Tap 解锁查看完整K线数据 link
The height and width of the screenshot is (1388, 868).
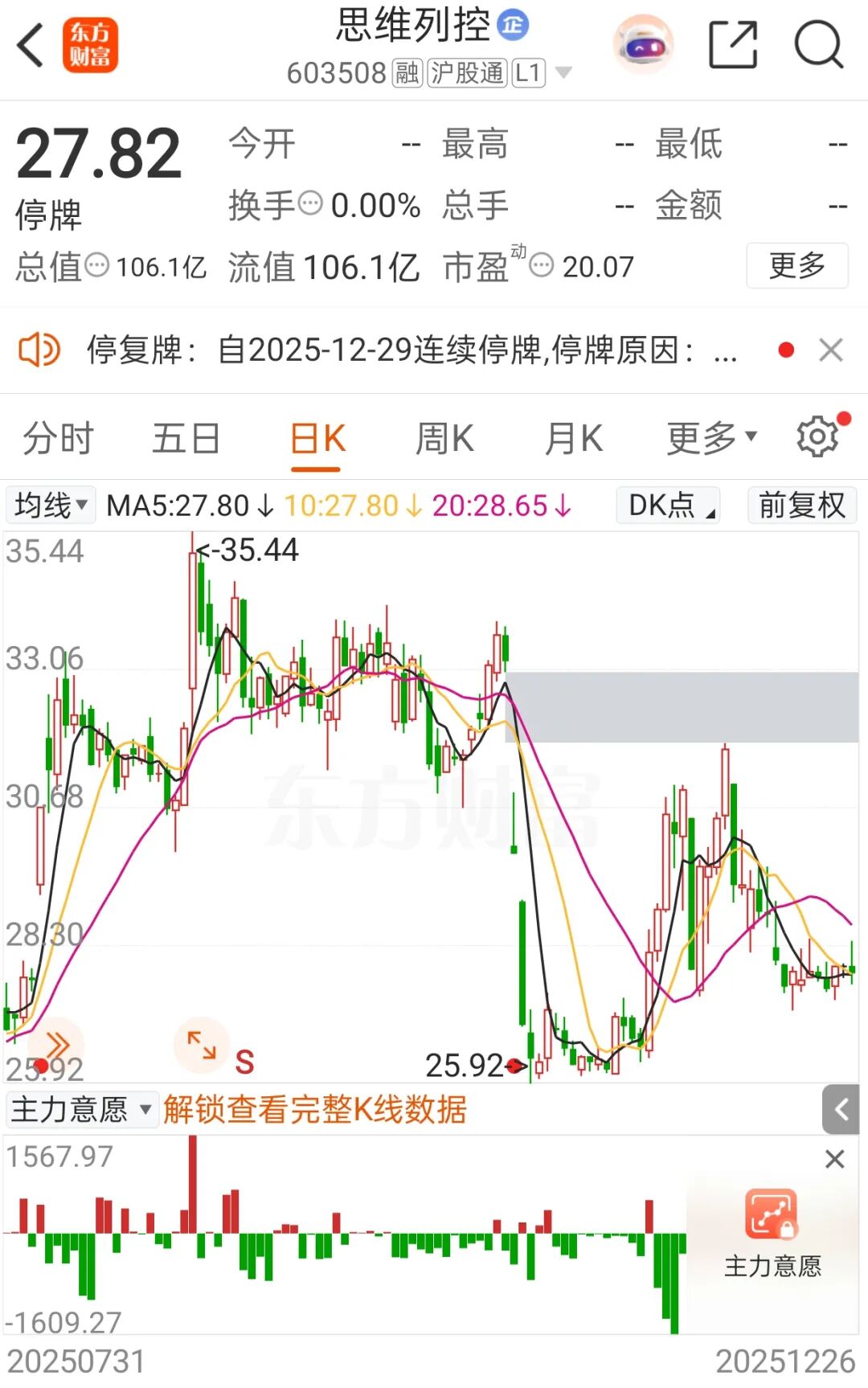tap(314, 1110)
